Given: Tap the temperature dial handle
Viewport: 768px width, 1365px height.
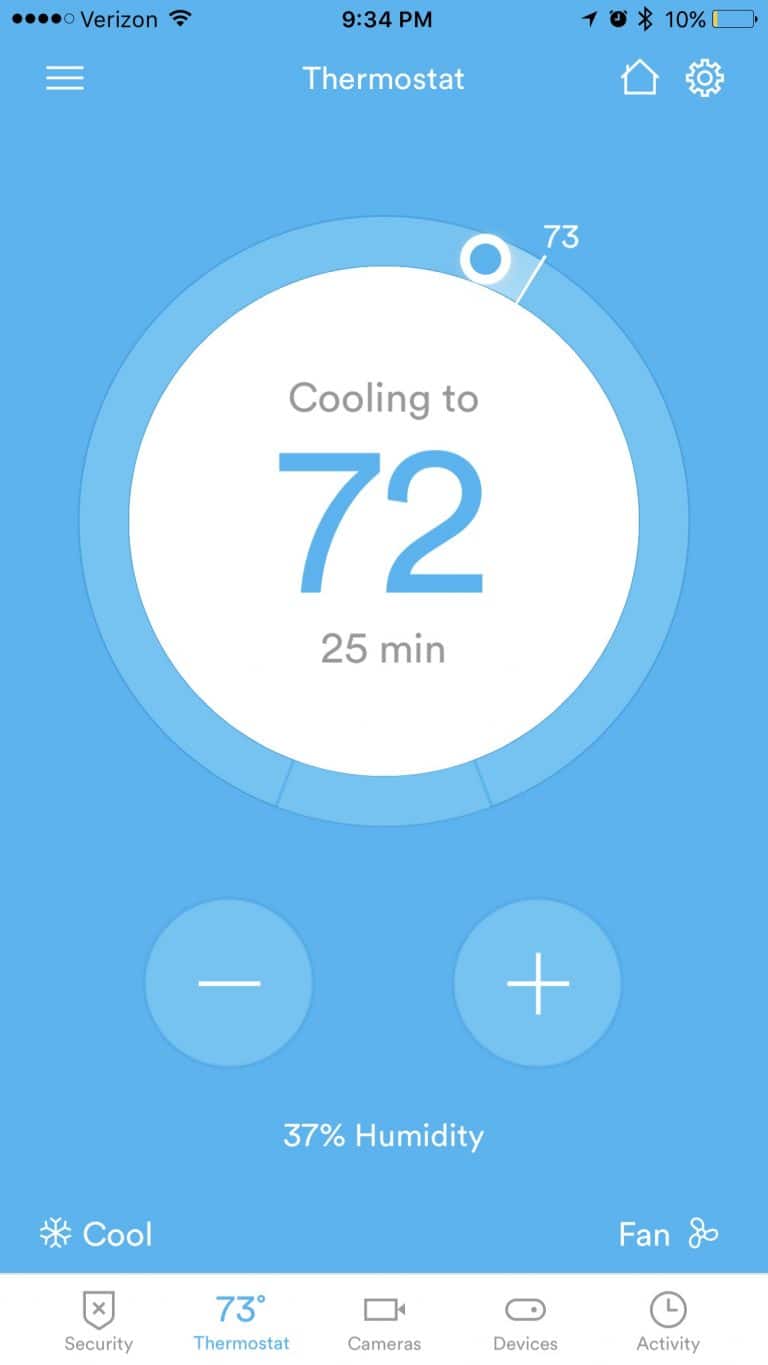Looking at the screenshot, I should pyautogui.click(x=485, y=259).
